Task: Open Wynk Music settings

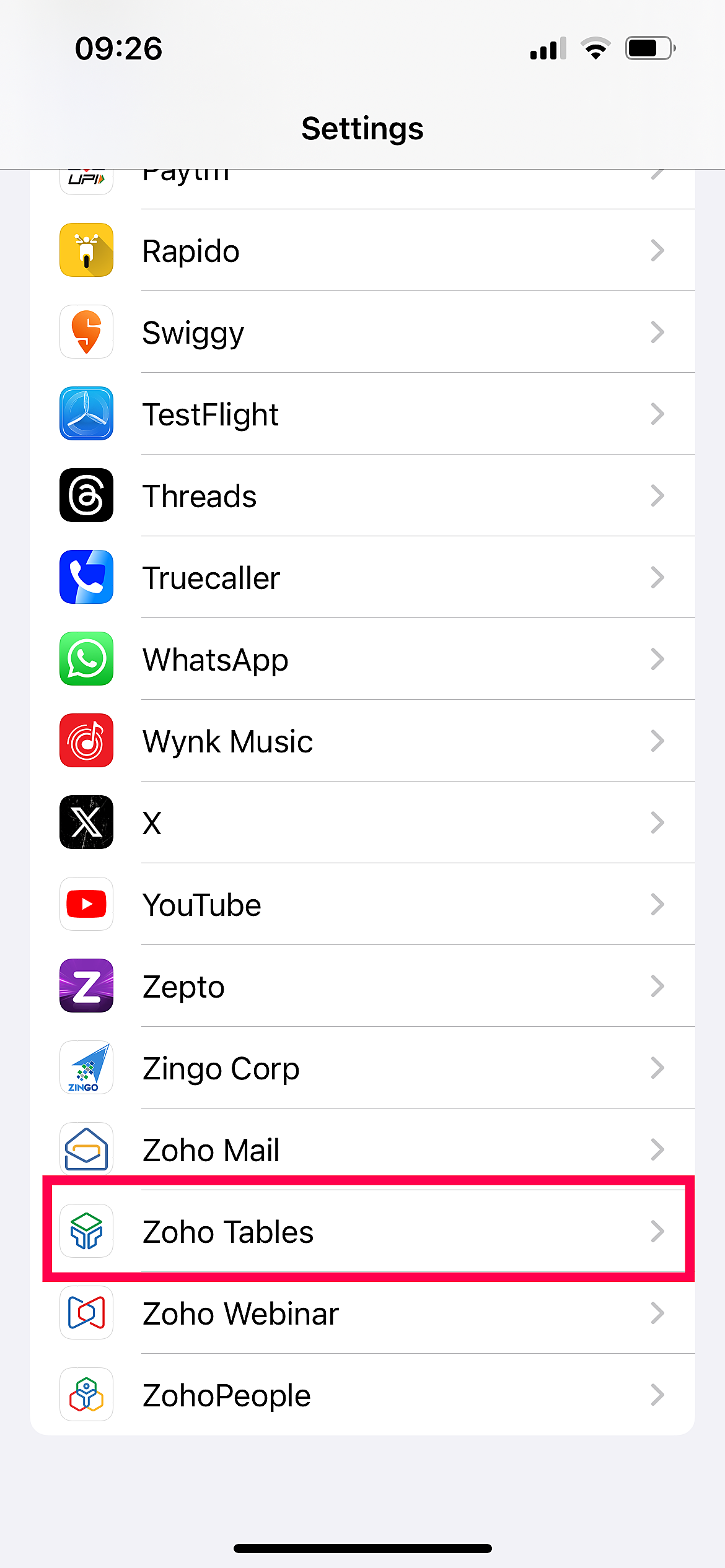Action: pyautogui.click(x=362, y=741)
